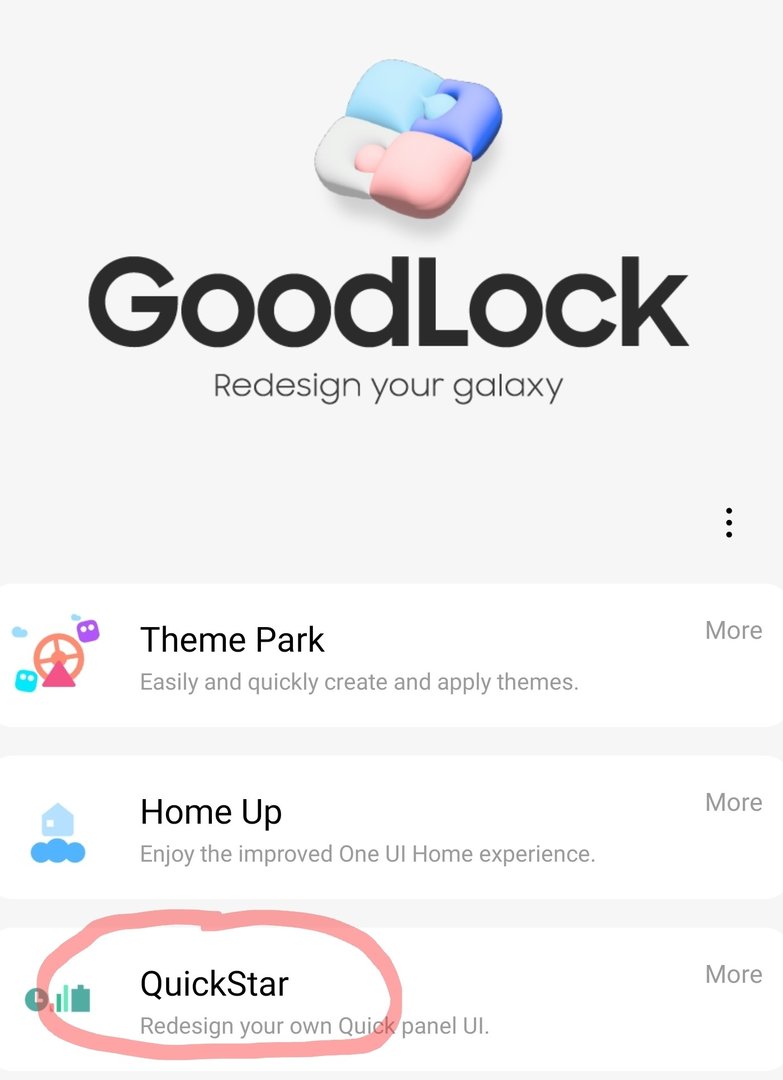Screen dimensions: 783x1080
Task: Open the three-dot overflow menu
Action: point(729,522)
